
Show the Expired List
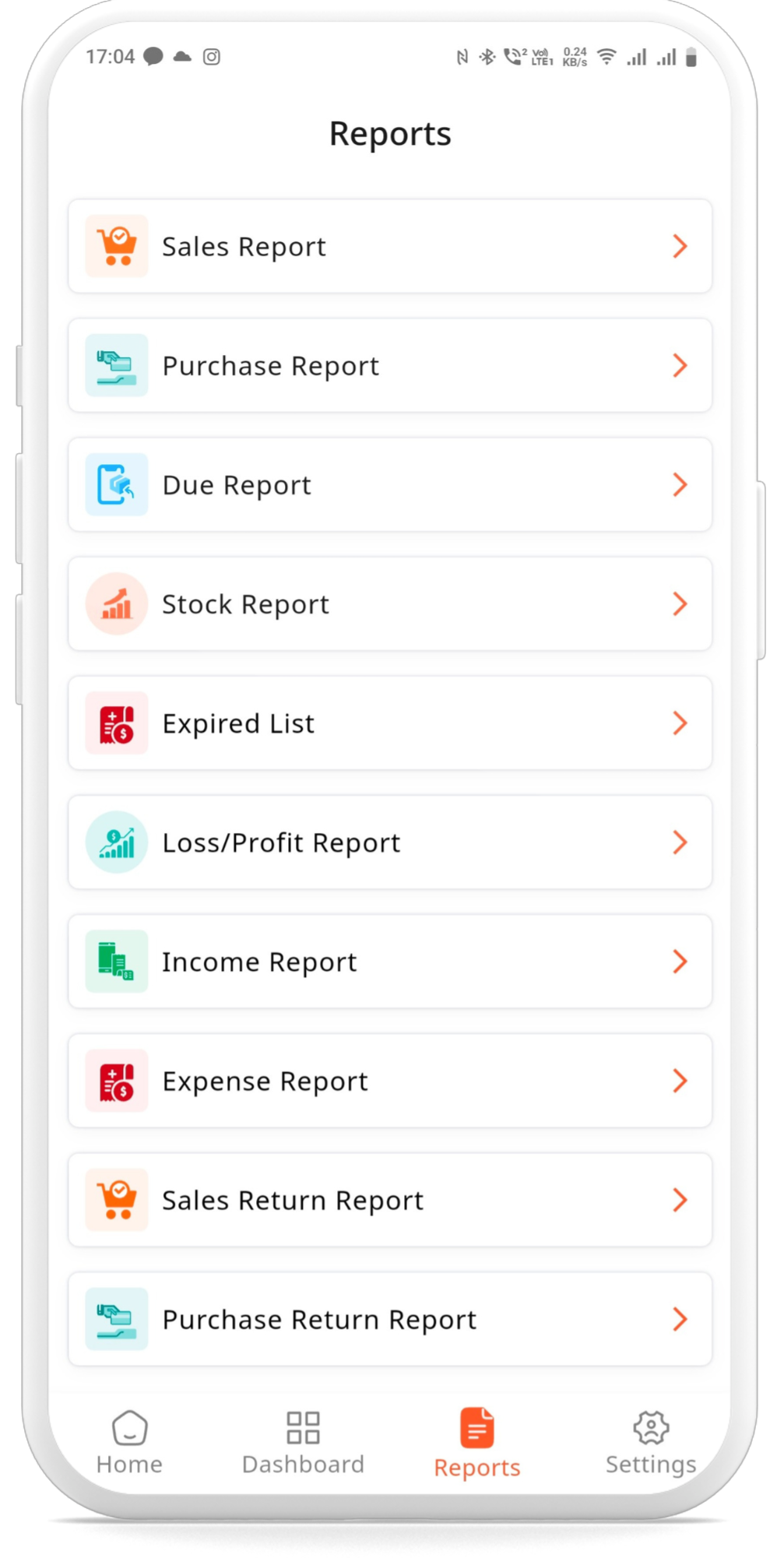click(x=389, y=723)
